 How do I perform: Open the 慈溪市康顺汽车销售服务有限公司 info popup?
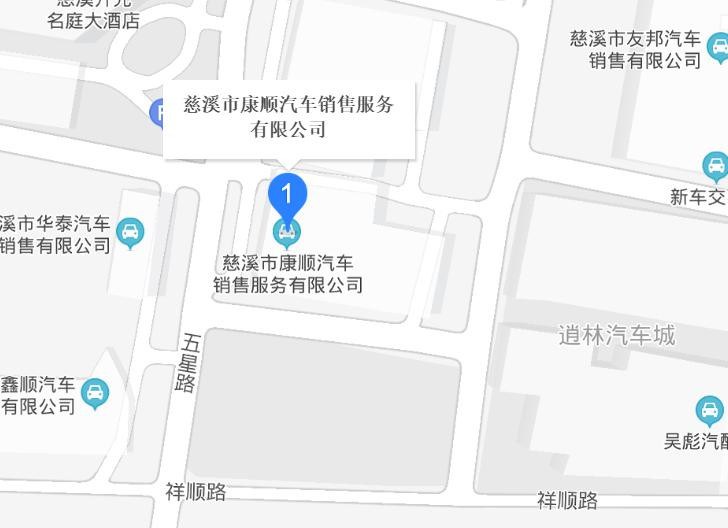289,117
